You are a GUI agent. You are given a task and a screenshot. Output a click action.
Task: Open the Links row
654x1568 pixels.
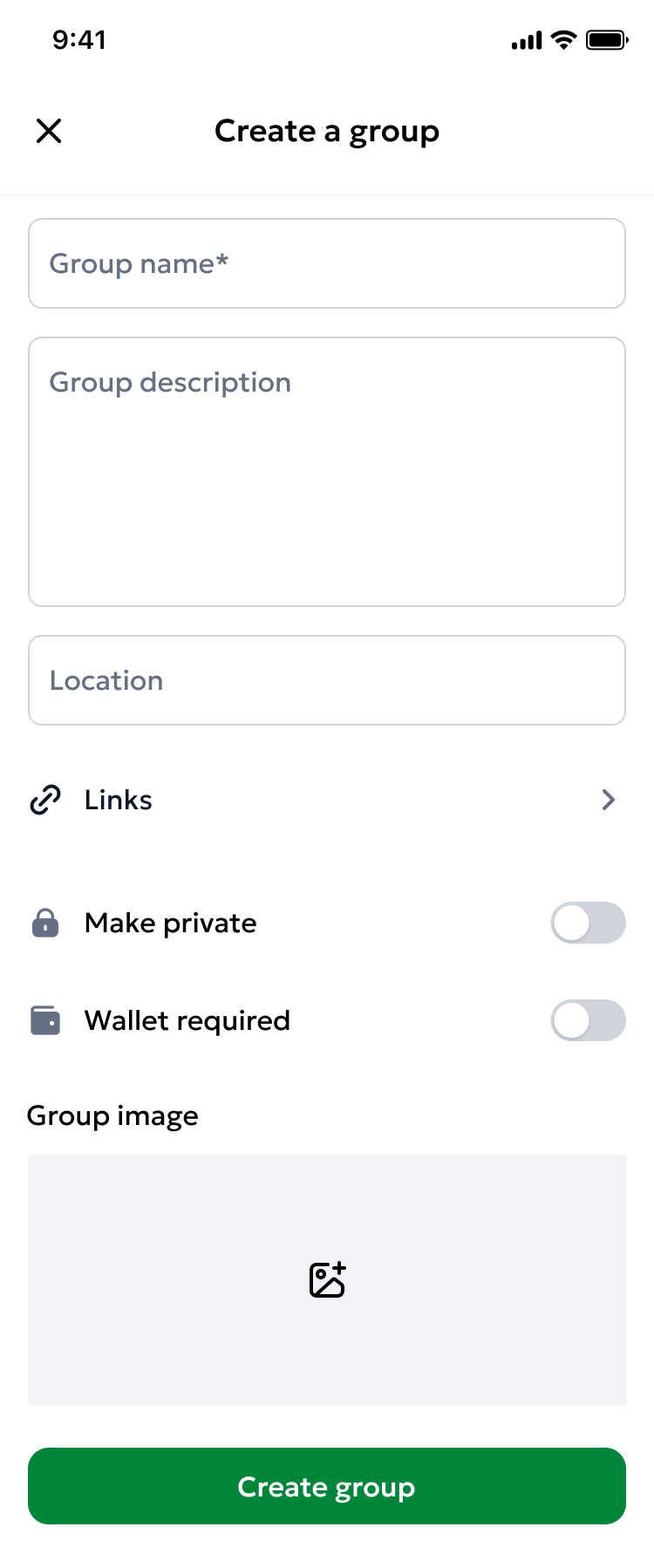[327, 800]
